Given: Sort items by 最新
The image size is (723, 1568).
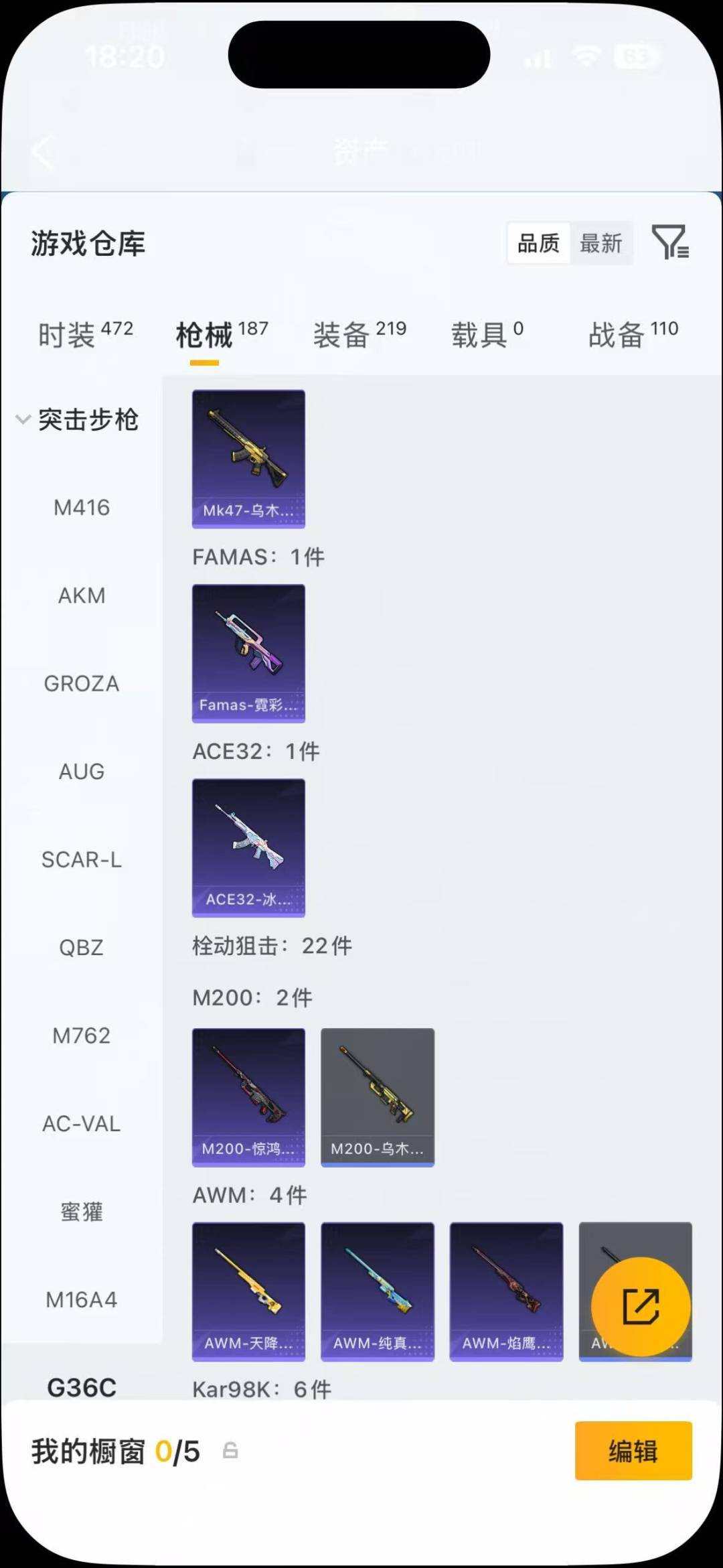Looking at the screenshot, I should click(x=600, y=243).
